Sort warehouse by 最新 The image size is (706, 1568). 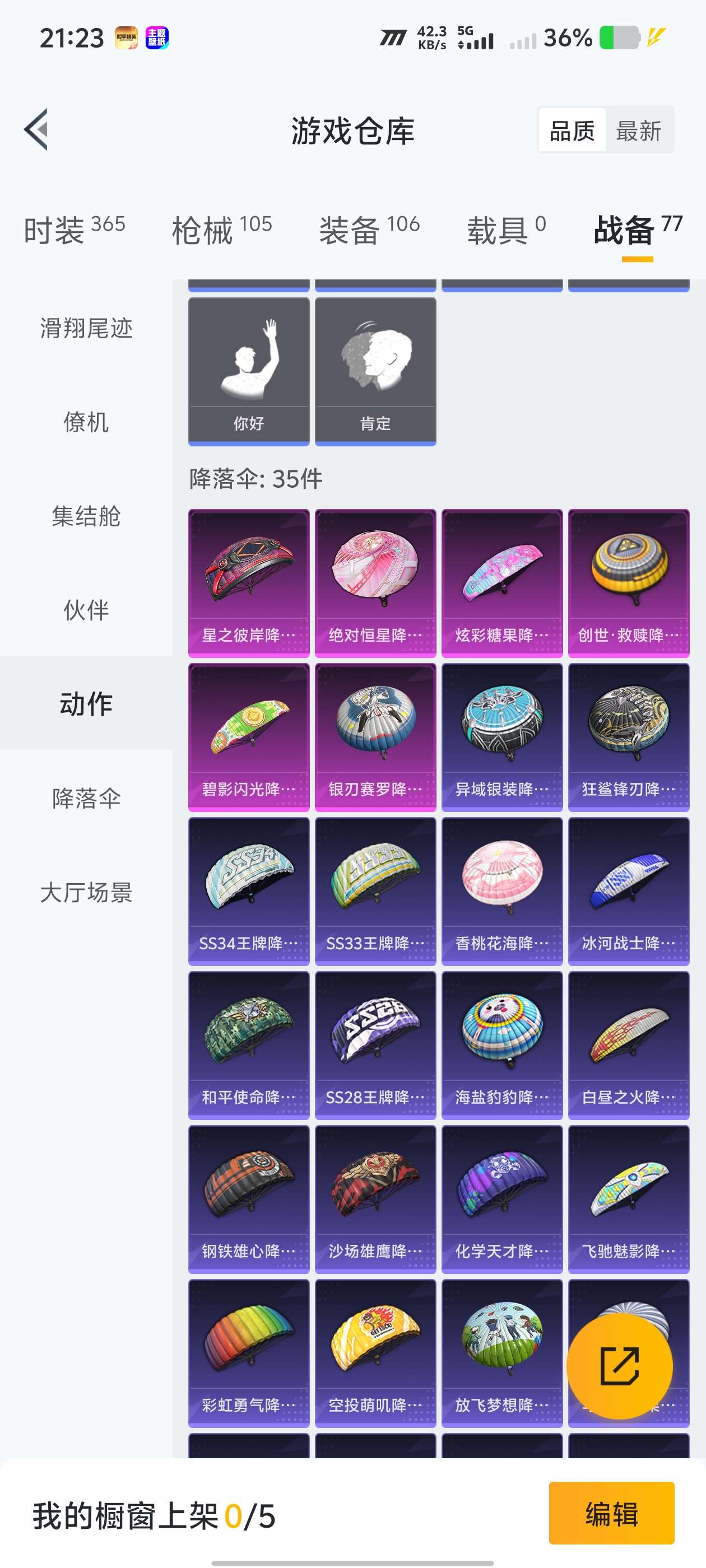[638, 130]
